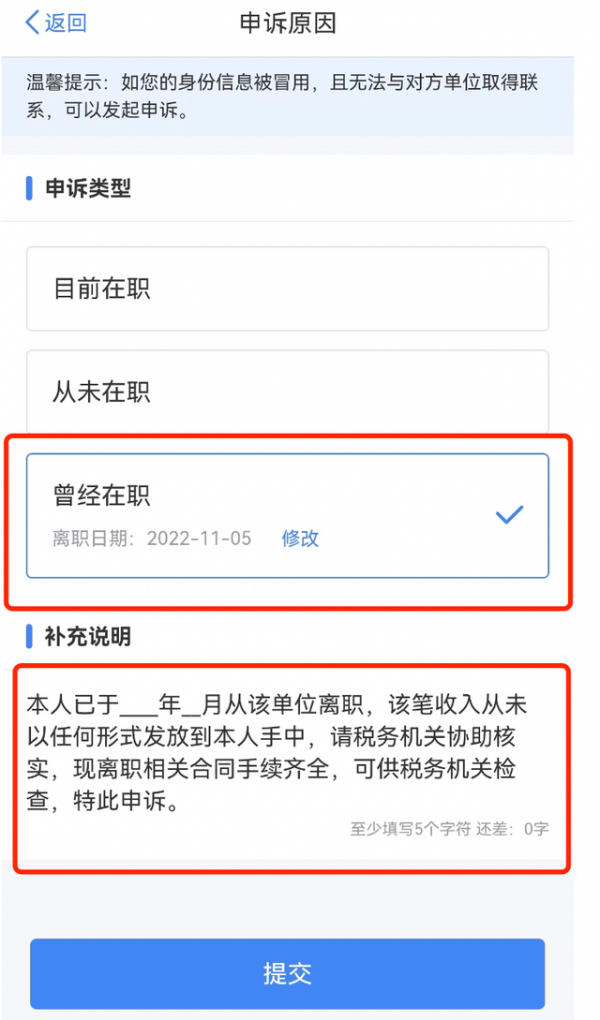The width and height of the screenshot is (600, 1020).
Task: Go back using the 返回 button
Action: tap(56, 23)
